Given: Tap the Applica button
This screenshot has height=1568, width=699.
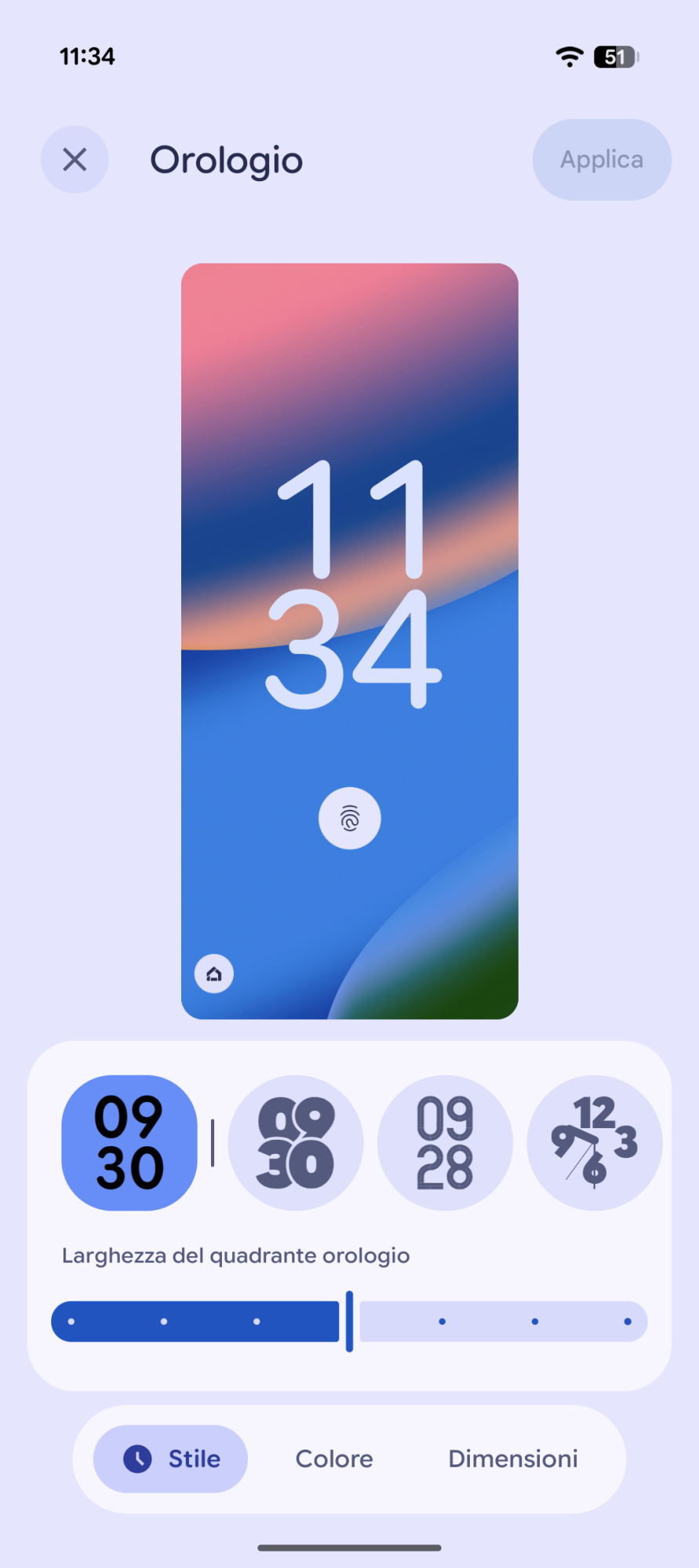Looking at the screenshot, I should pyautogui.click(x=602, y=160).
